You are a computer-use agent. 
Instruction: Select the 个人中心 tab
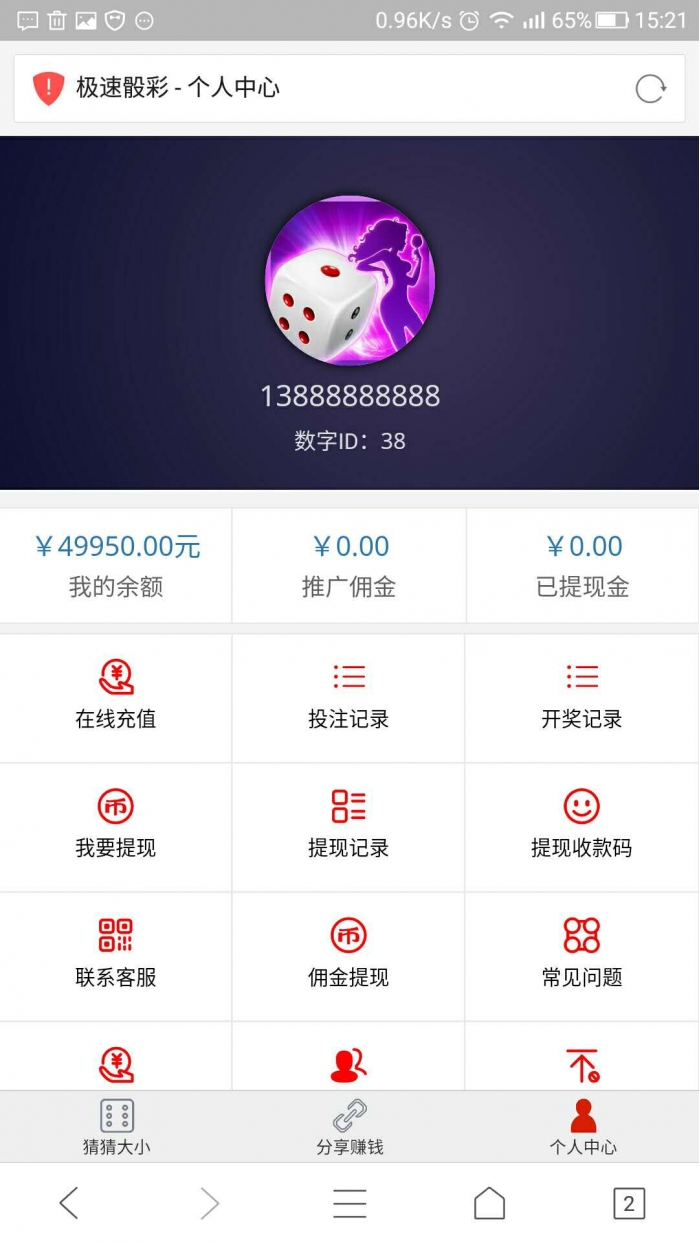(583, 1127)
